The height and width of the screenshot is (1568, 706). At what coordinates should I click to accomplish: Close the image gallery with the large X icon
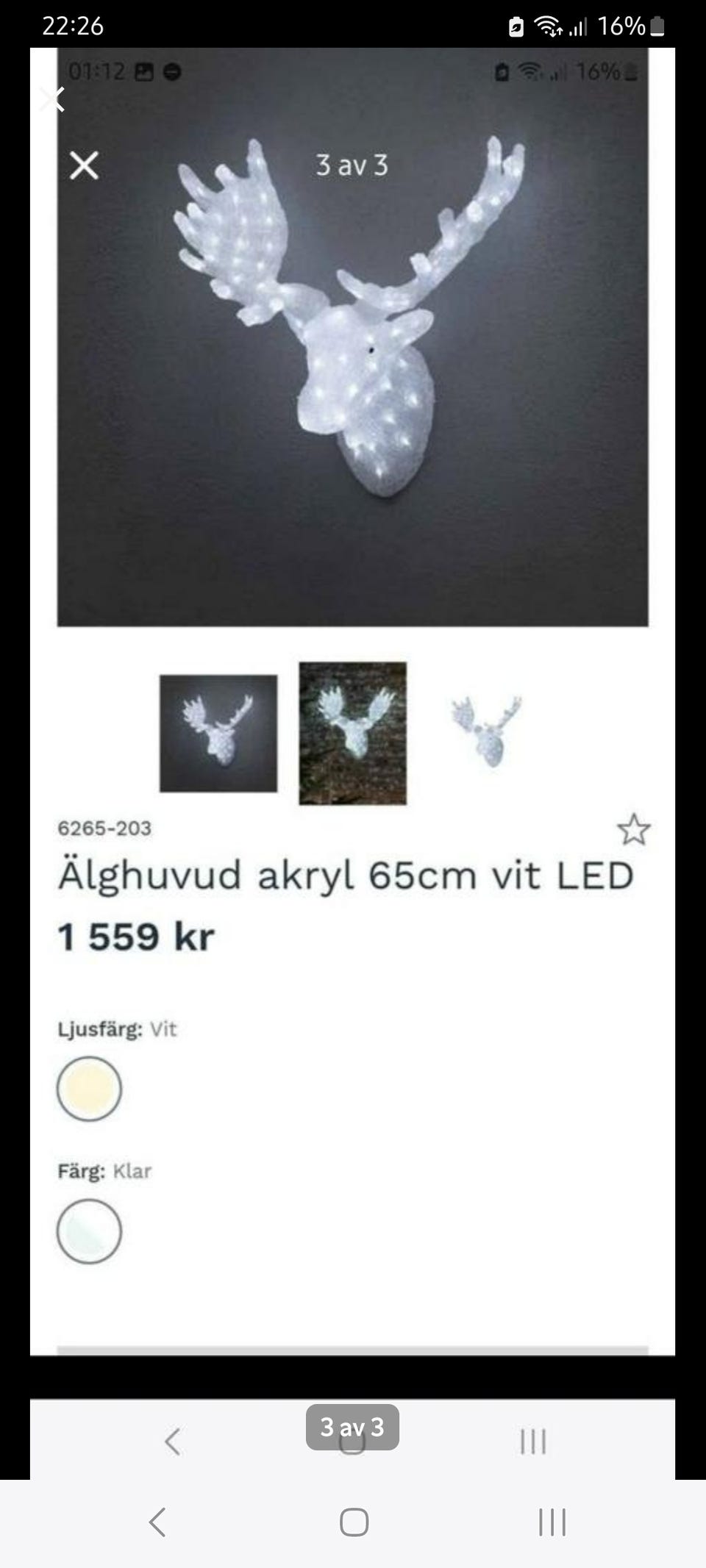coord(83,165)
